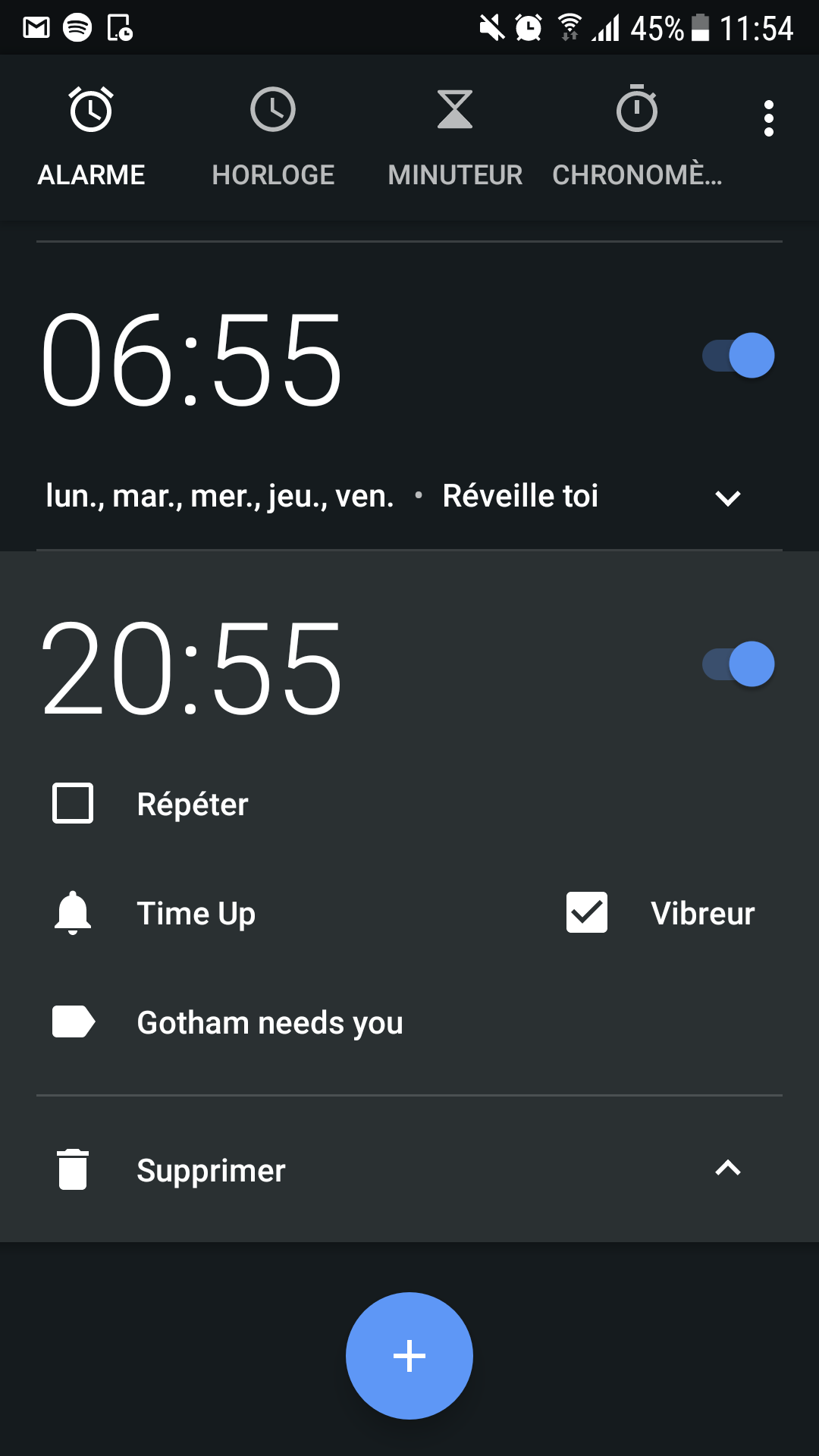Viewport: 819px width, 1456px height.
Task: Collapse the 20:55 alarm details
Action: click(x=727, y=1168)
